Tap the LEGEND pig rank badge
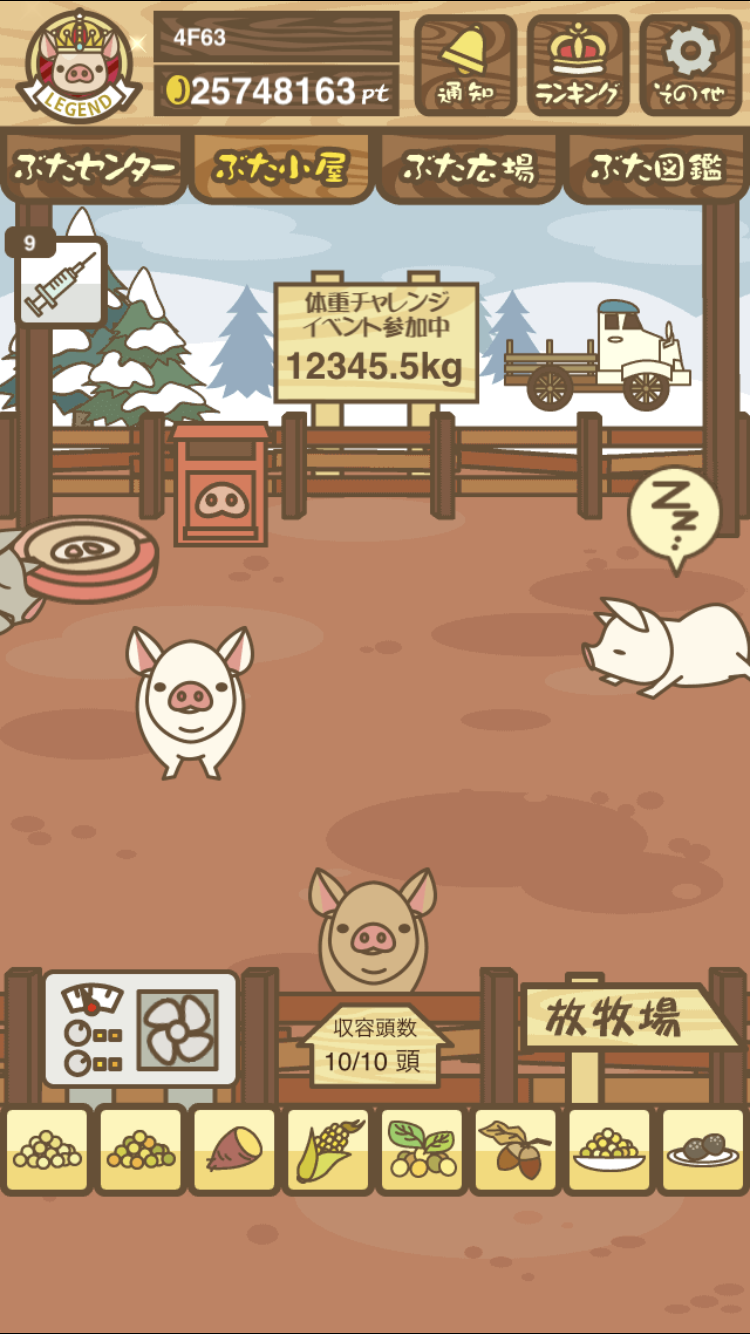Image resolution: width=750 pixels, height=1334 pixels. pos(79,67)
